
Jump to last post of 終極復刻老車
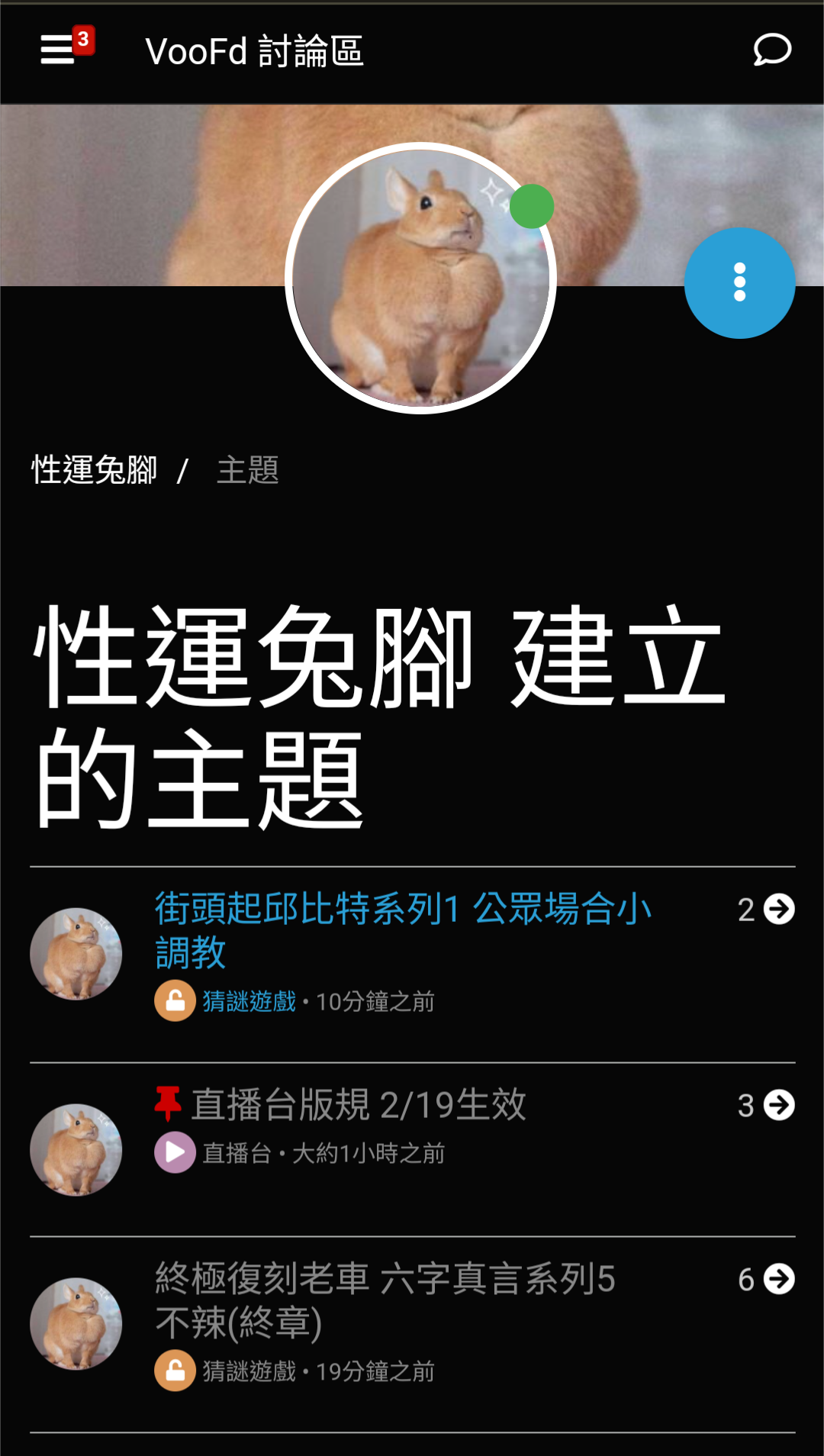tap(779, 1279)
